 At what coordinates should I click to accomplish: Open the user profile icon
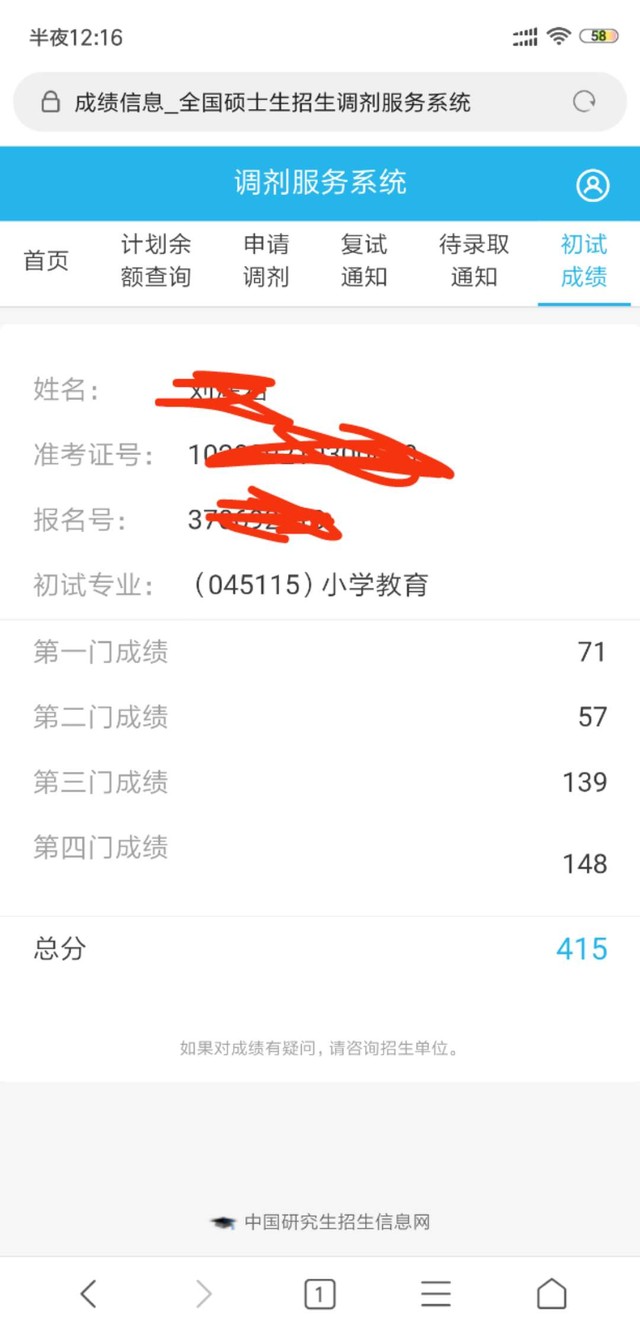(x=593, y=184)
